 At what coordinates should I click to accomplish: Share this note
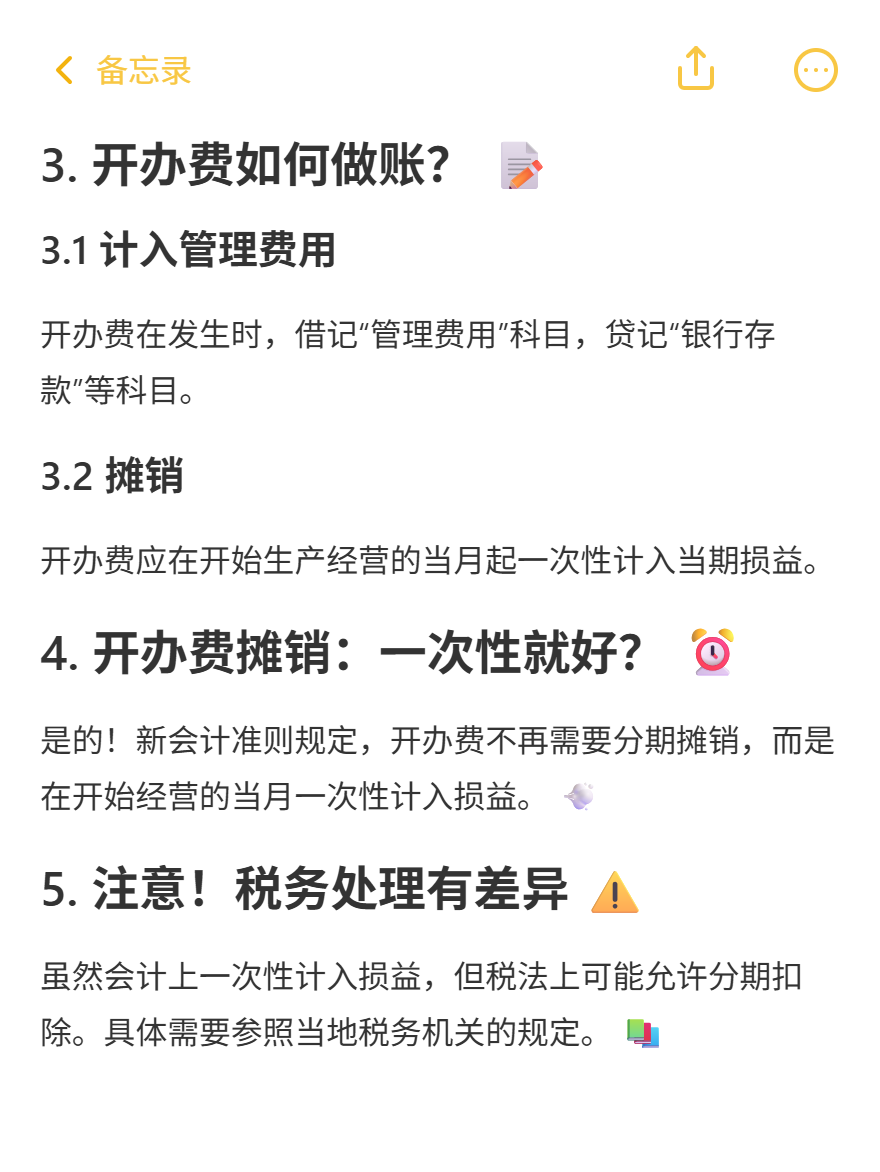coord(696,69)
